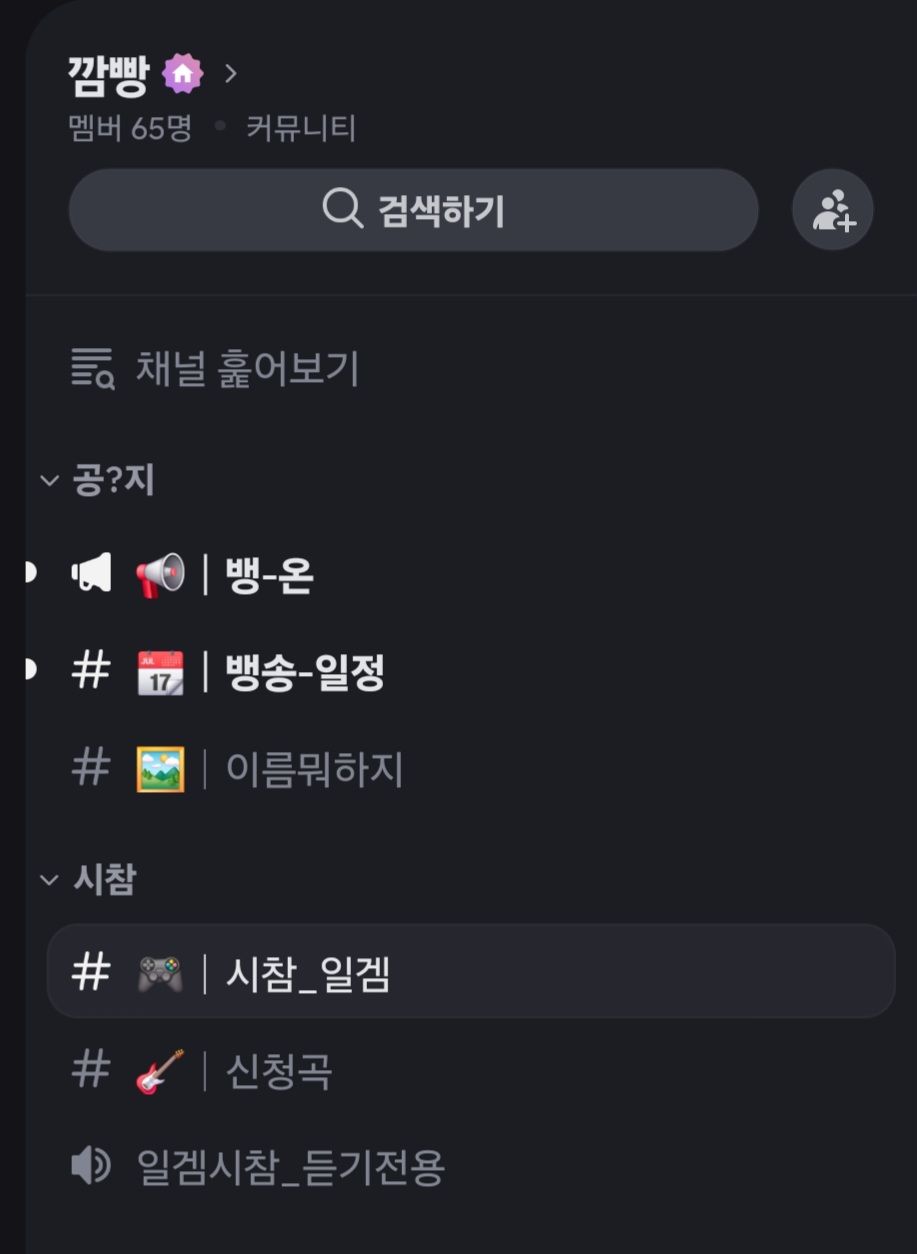917x1254 pixels.
Task: Collapse the 공?지 category
Action: point(47,480)
